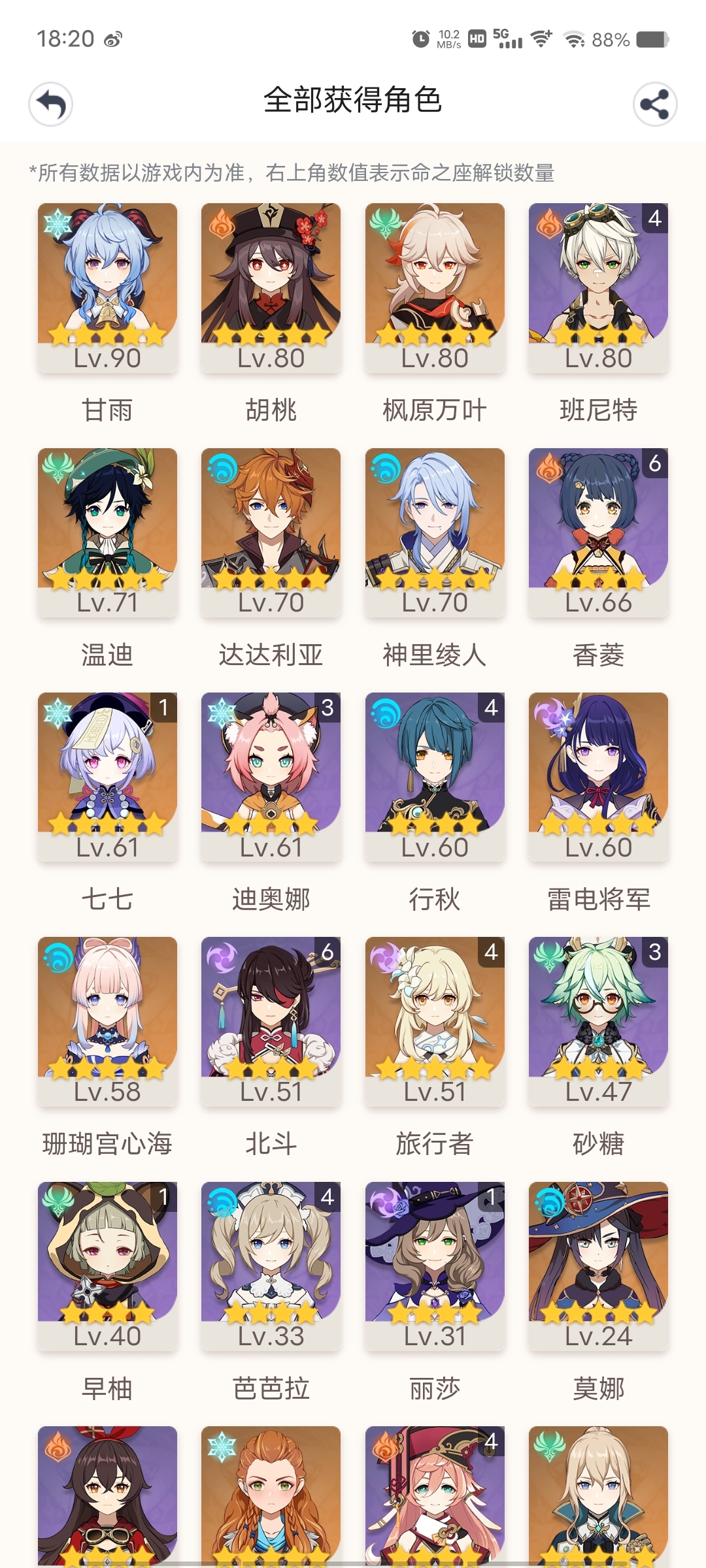Tap the 神里绫人 card
706x1568 pixels.
pos(435,532)
